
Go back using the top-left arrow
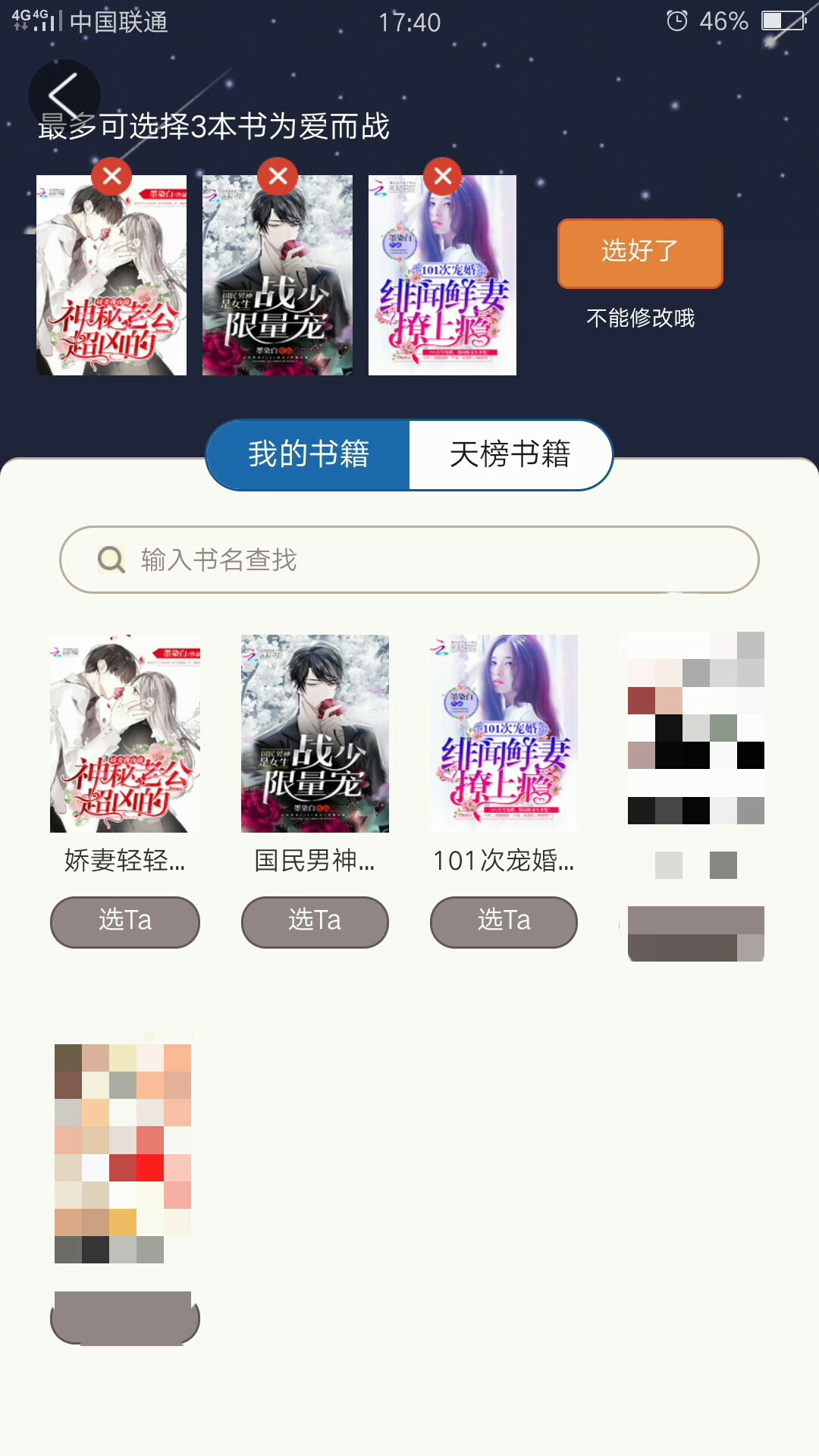pyautogui.click(x=64, y=95)
